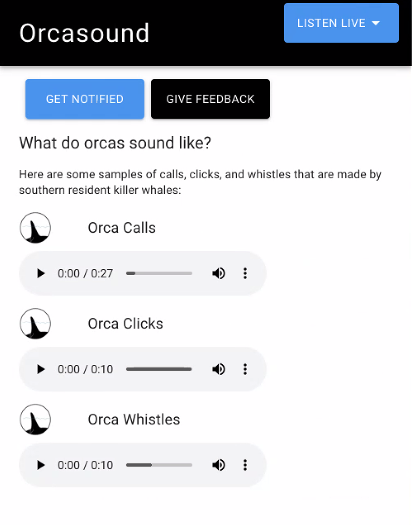Open the Listen Live dropdown

coord(341,23)
